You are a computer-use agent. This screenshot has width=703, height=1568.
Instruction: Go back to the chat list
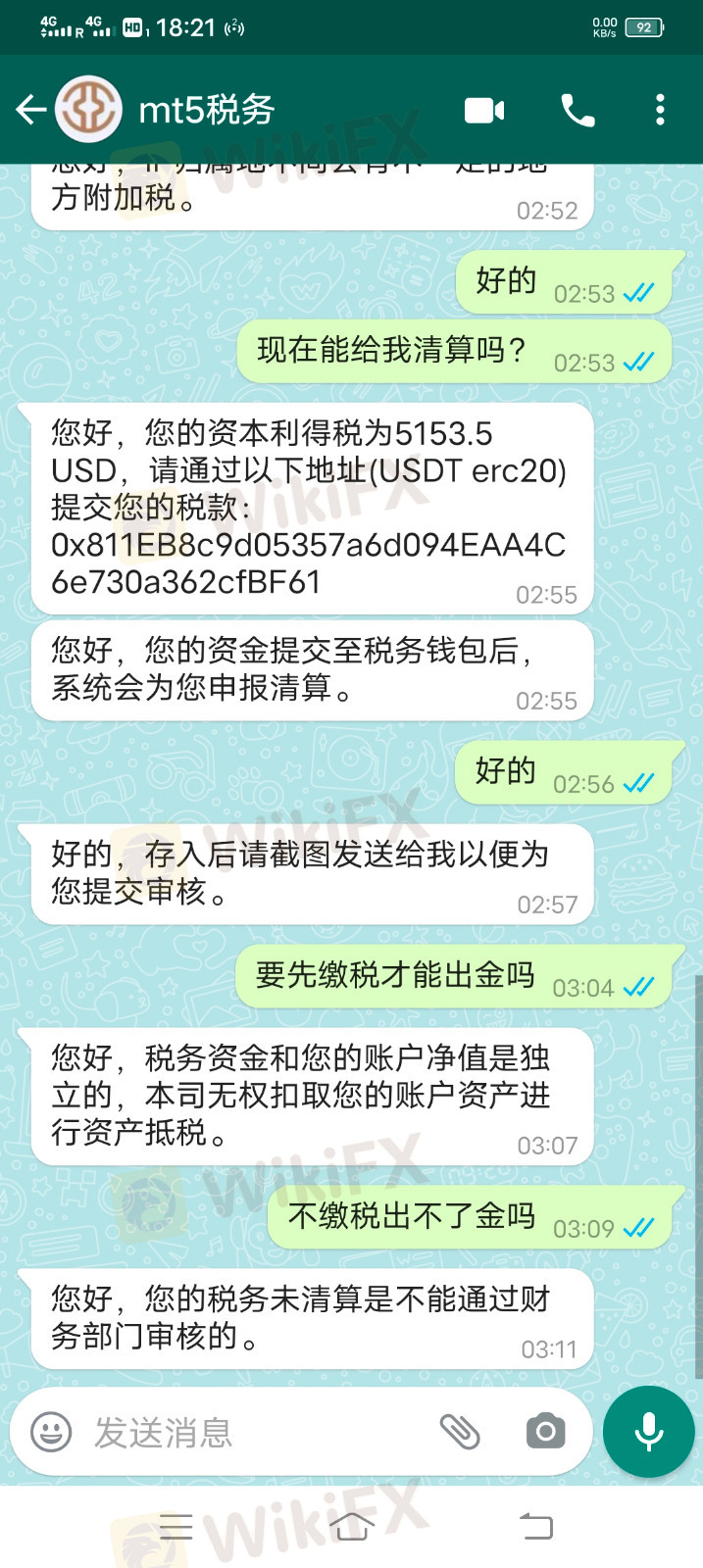pos(30,110)
